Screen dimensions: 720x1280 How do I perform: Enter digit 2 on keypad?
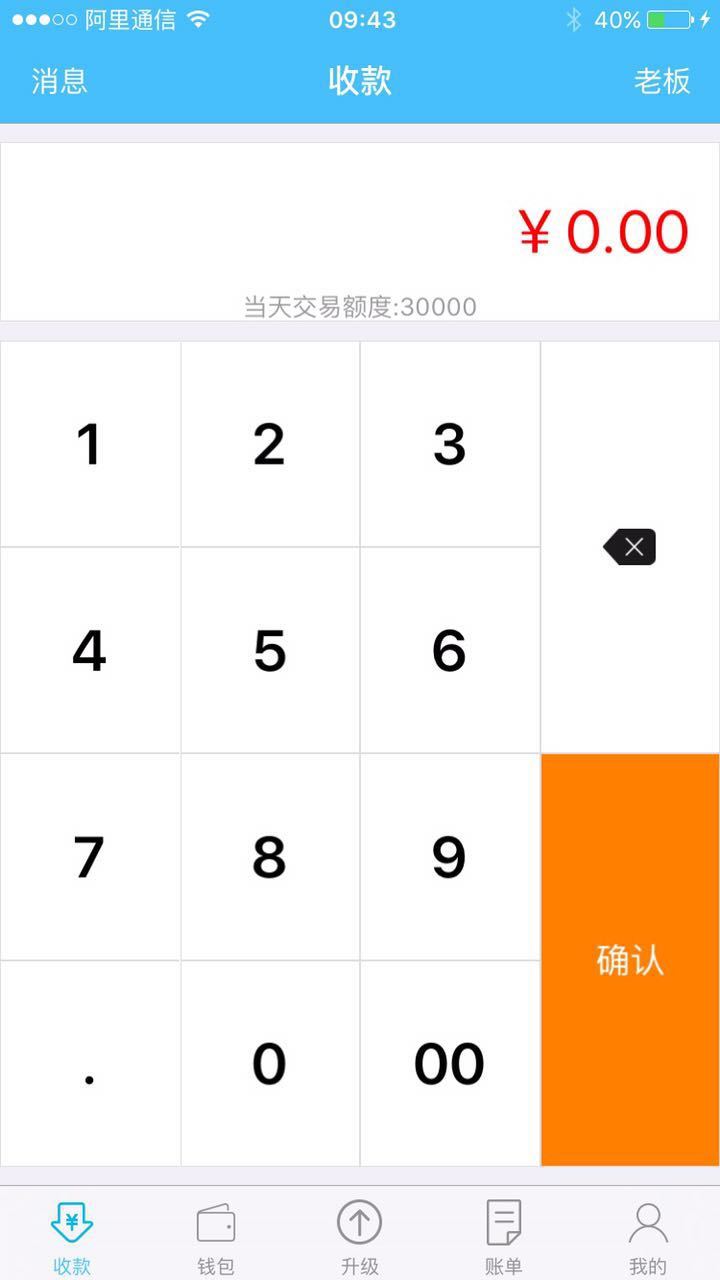(x=270, y=445)
